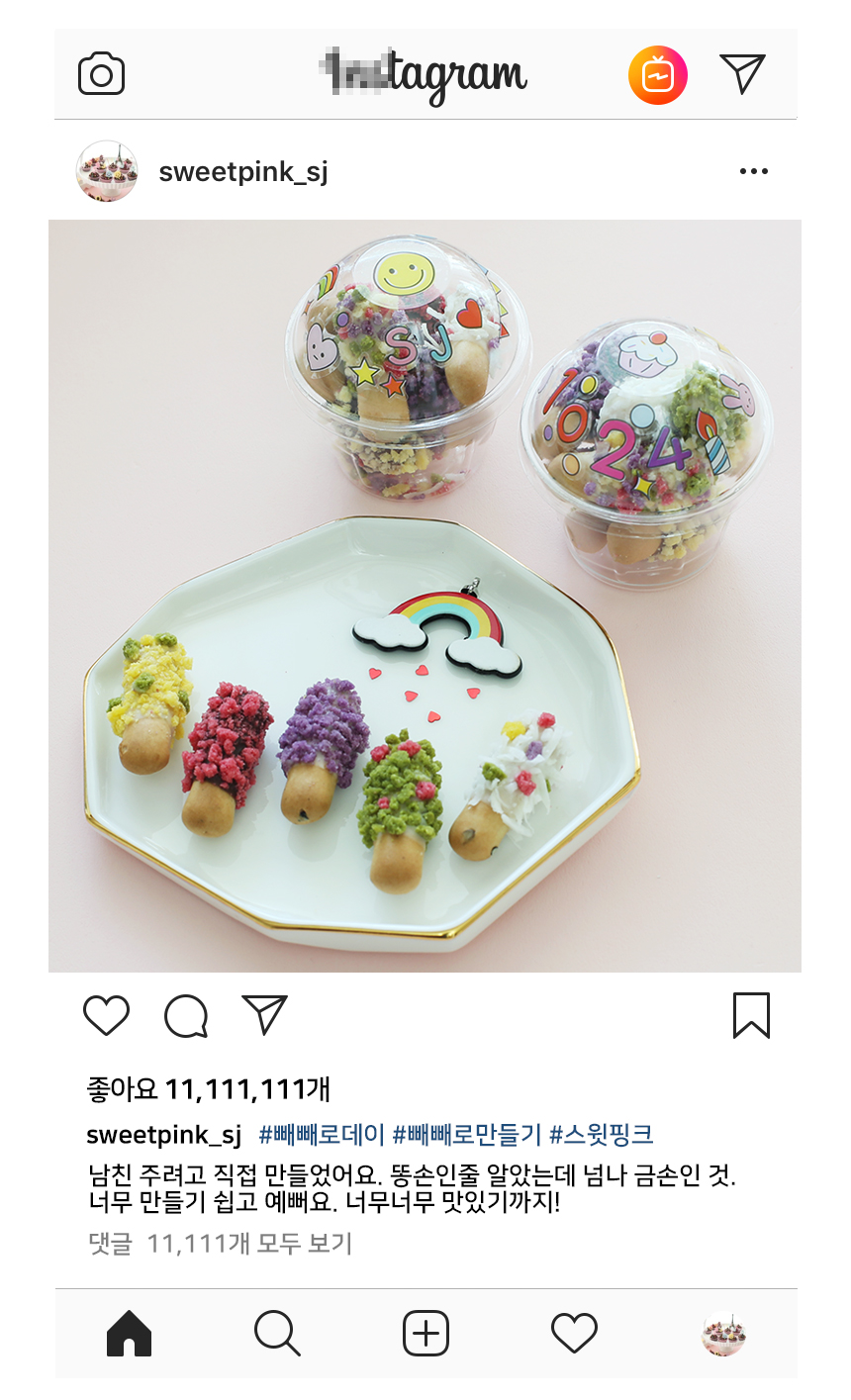View all 11,111 comments

pyautogui.click(x=220, y=1244)
